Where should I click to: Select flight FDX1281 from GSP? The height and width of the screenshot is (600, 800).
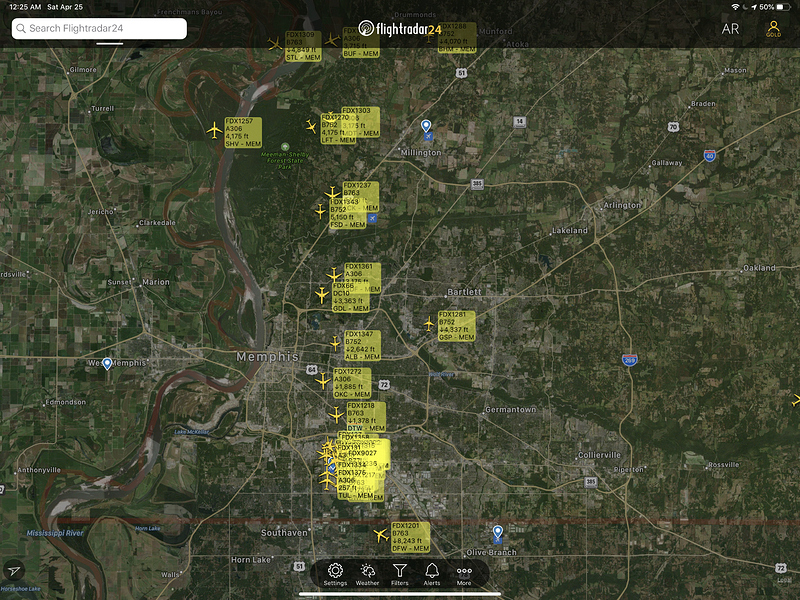[430, 324]
